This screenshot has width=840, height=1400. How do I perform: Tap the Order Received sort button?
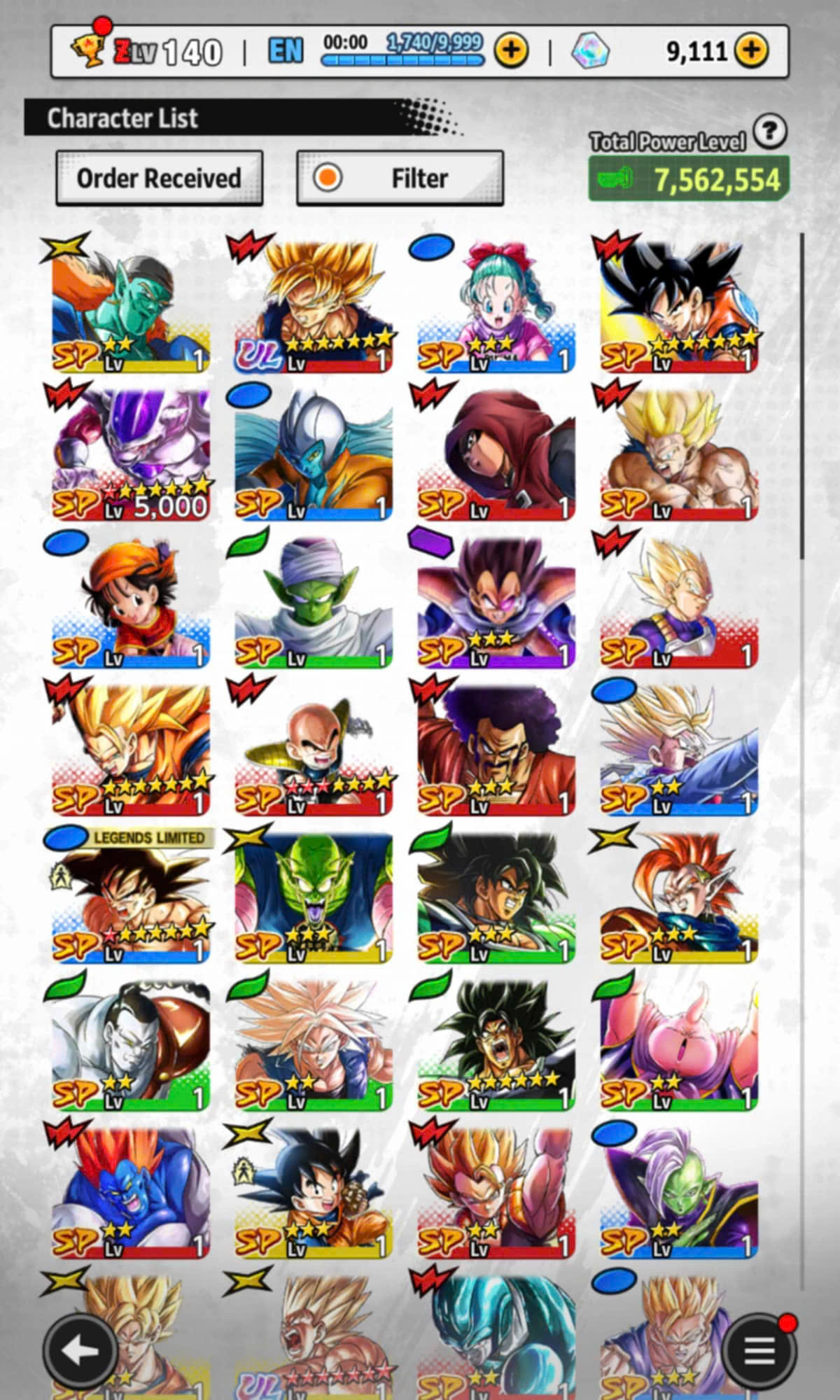tap(159, 178)
